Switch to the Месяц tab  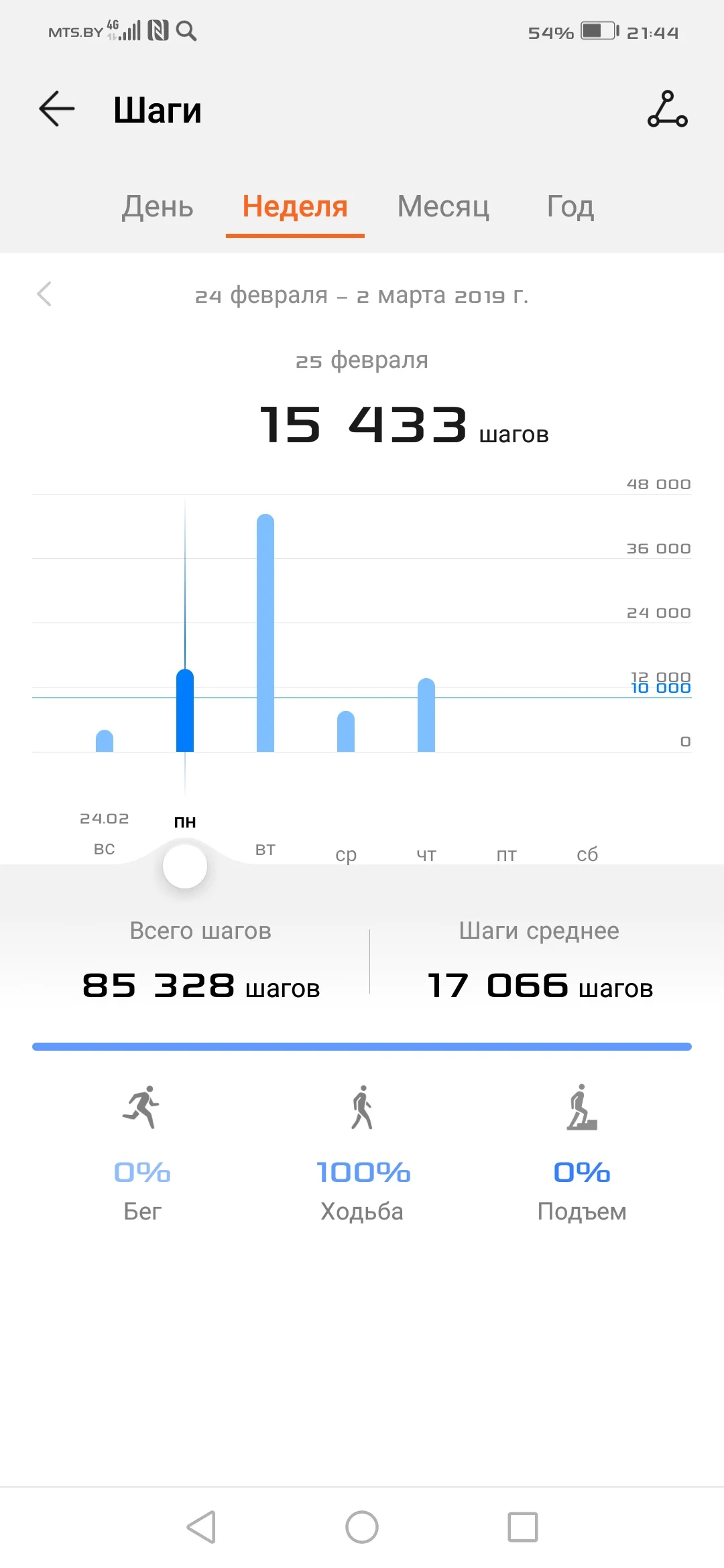pyautogui.click(x=442, y=207)
